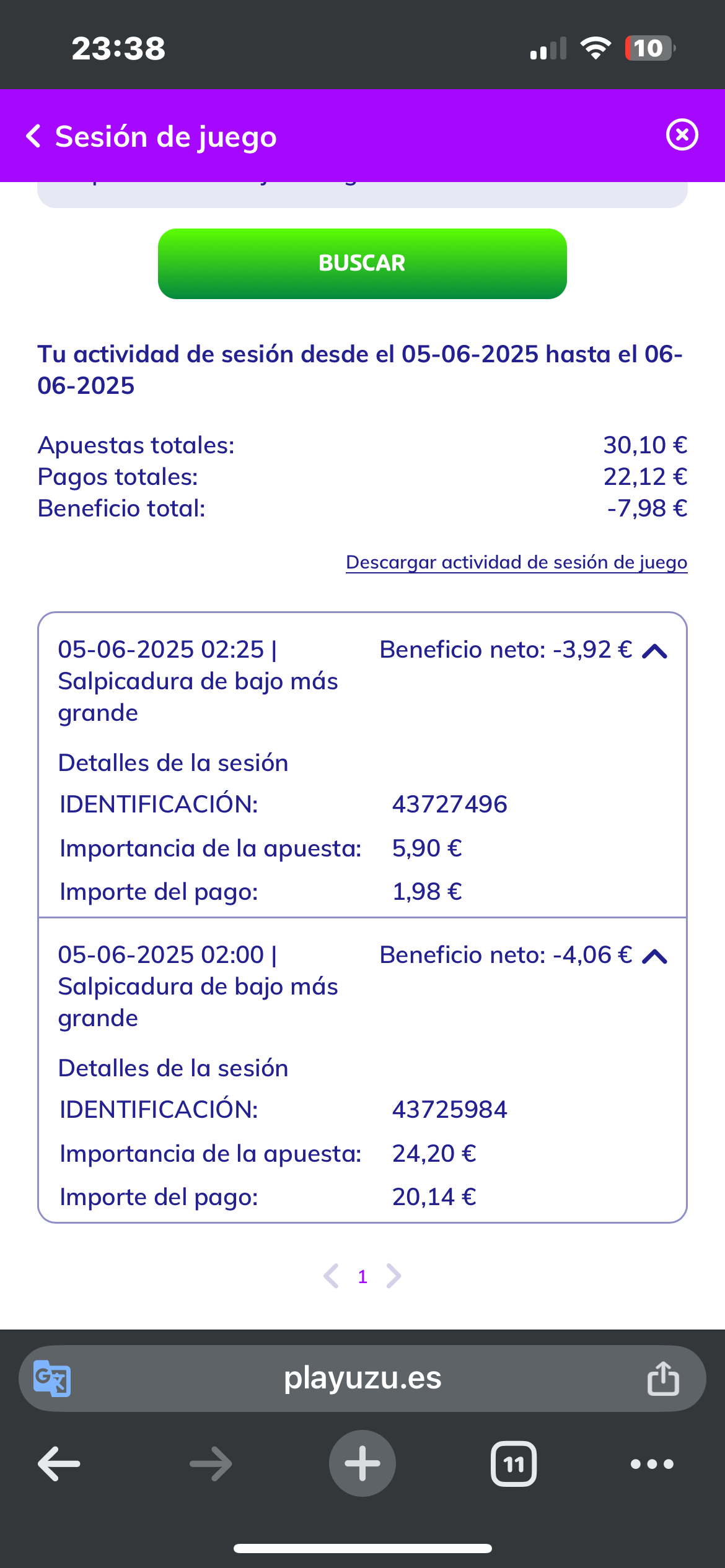Tap the back chevron beside Sesión de juego

(33, 136)
